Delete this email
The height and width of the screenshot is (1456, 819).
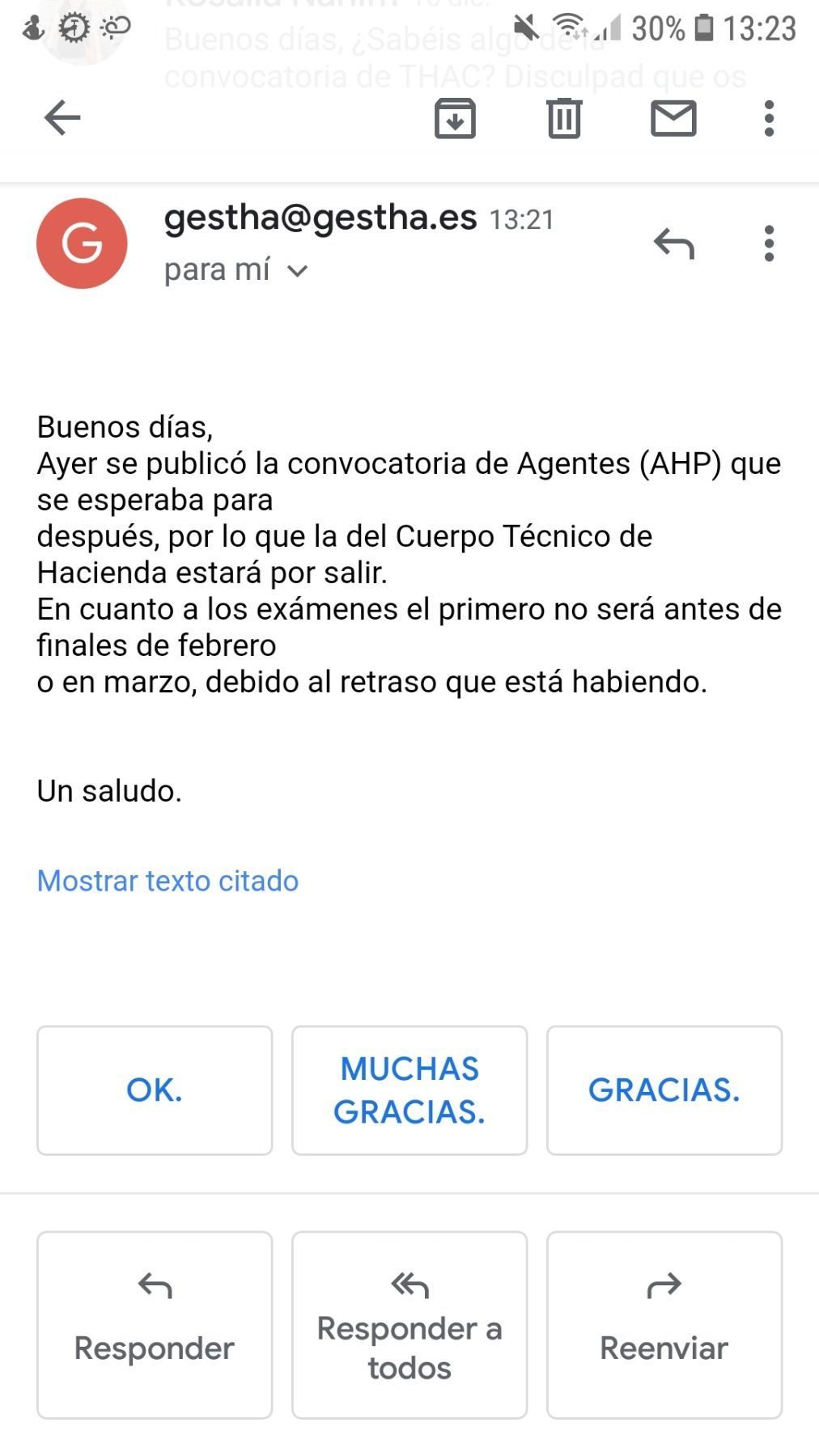point(564,118)
